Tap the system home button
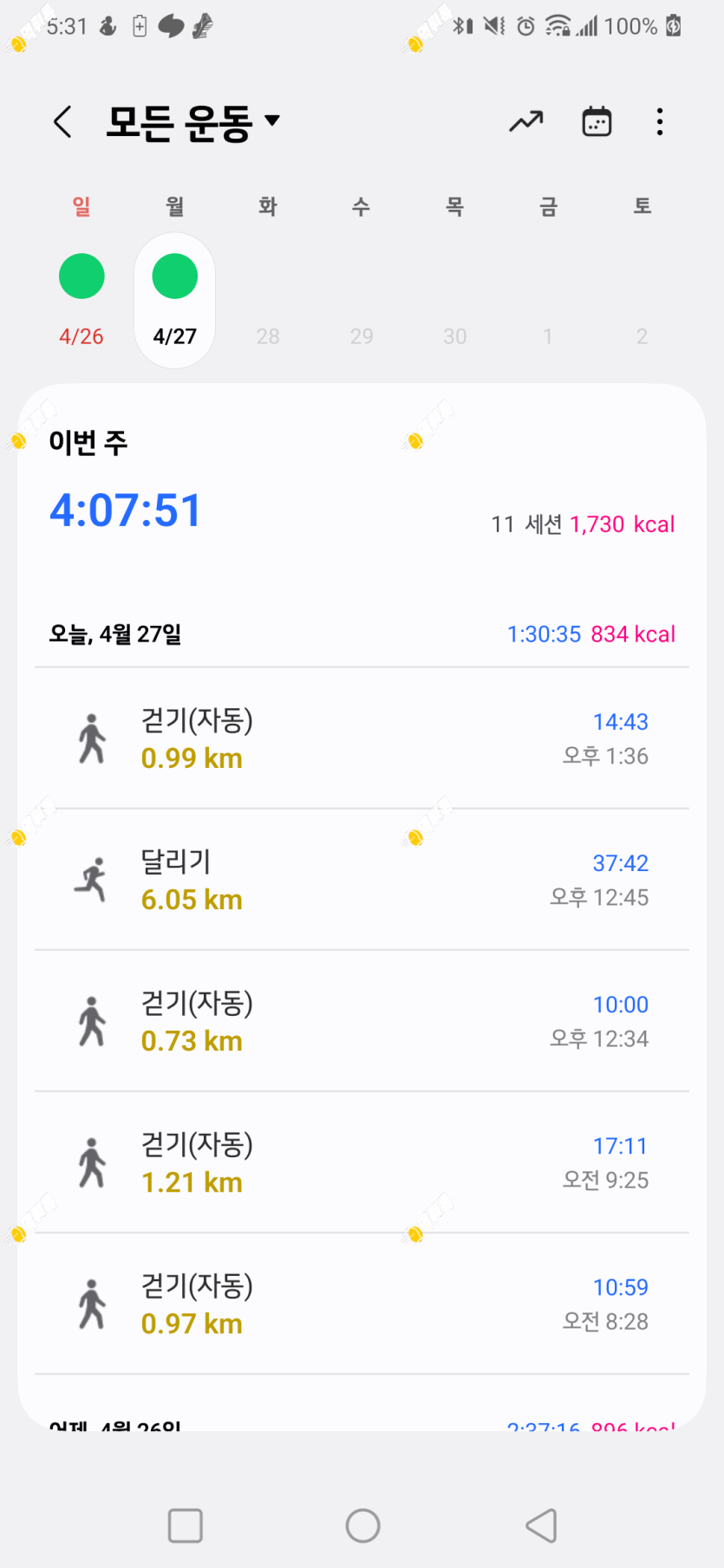724x1568 pixels. pos(362,1526)
